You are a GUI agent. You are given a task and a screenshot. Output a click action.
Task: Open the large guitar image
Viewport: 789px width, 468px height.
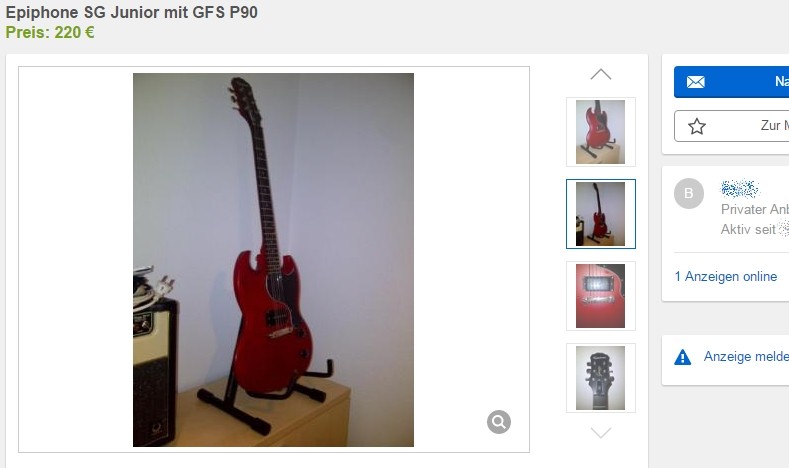point(273,260)
